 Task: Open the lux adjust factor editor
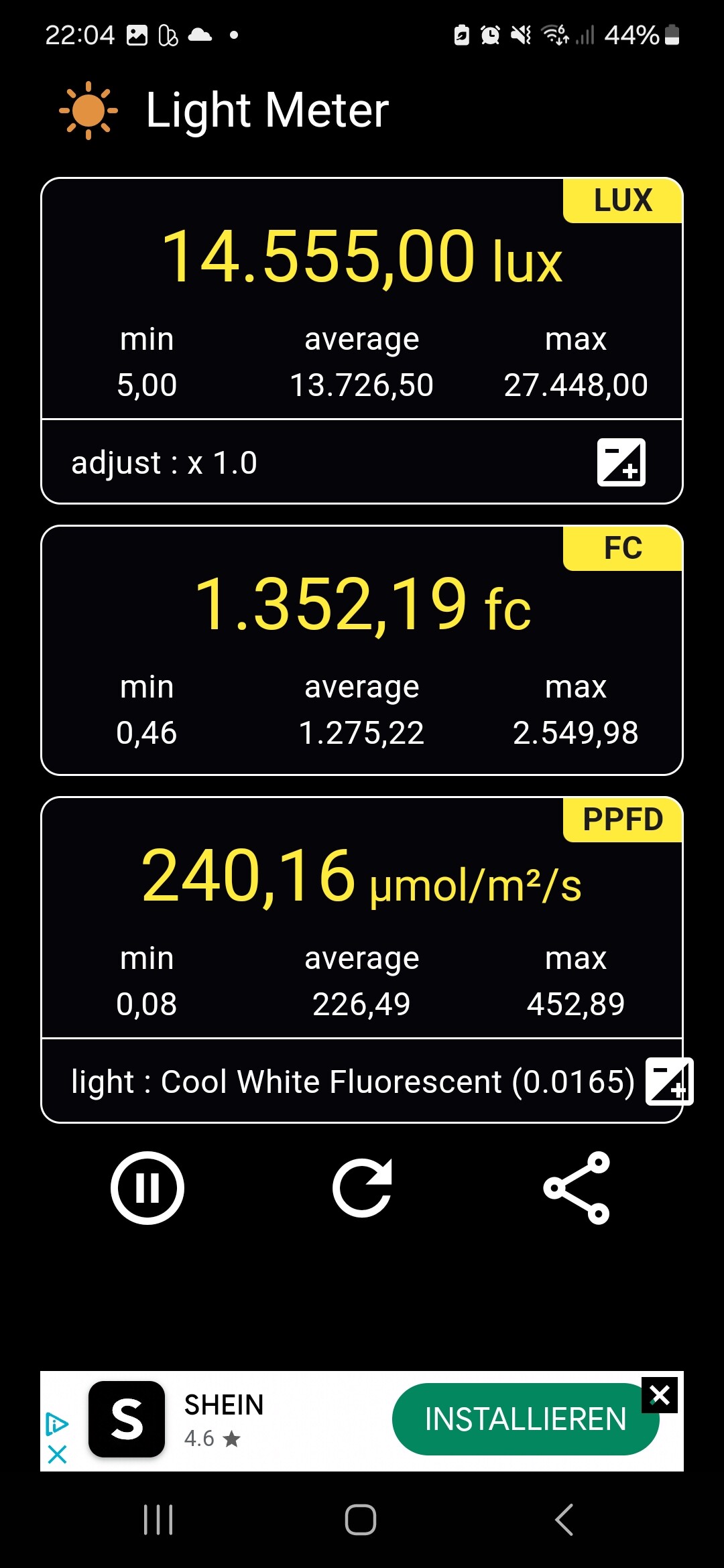tap(621, 462)
